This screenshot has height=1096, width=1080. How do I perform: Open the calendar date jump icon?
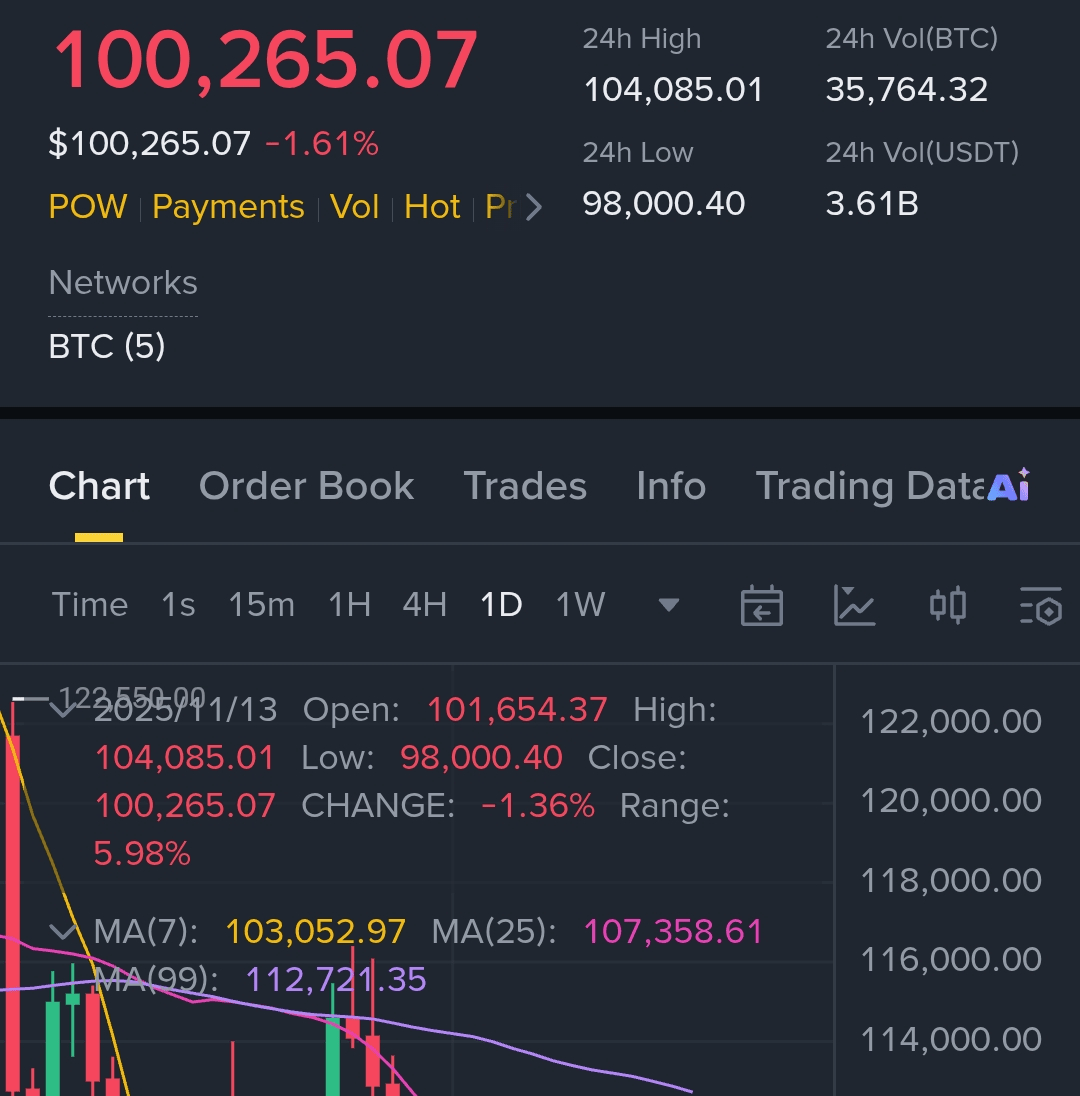point(761,606)
